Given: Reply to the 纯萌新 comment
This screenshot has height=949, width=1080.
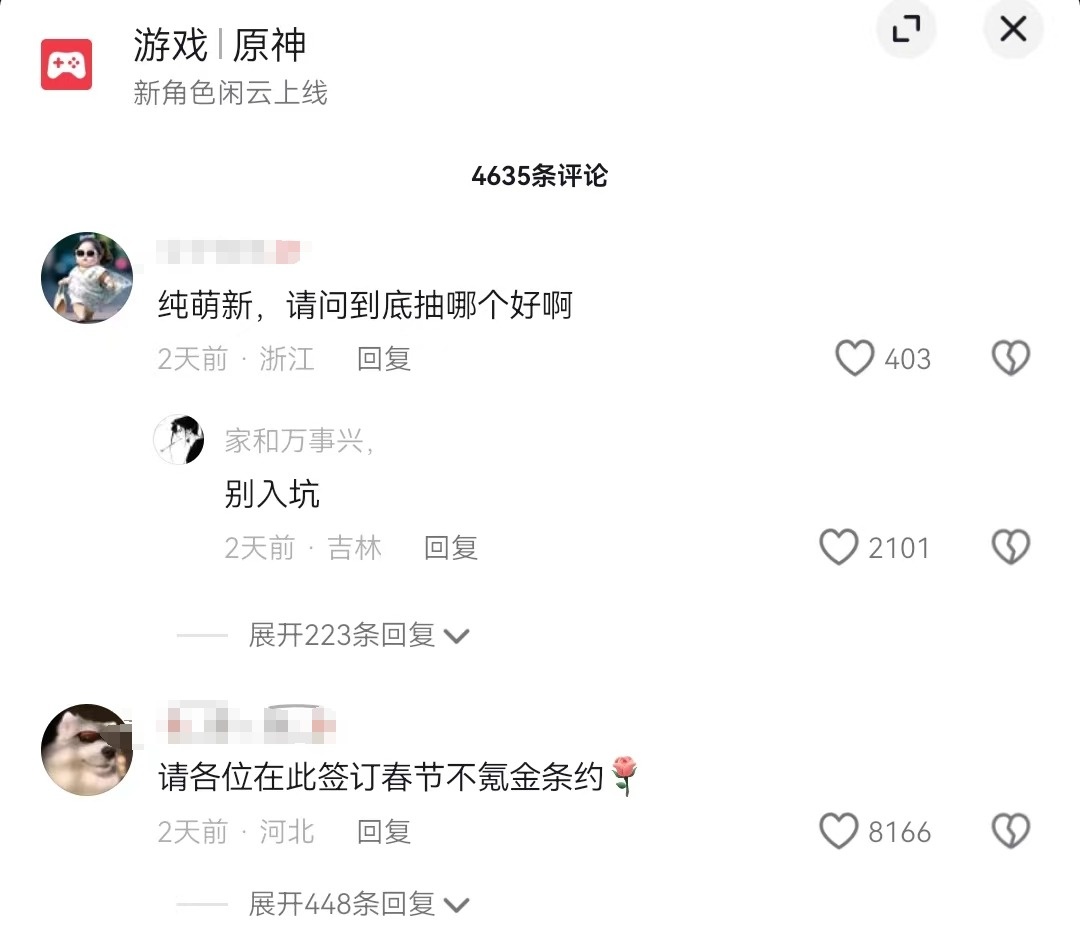Looking at the screenshot, I should (384, 359).
